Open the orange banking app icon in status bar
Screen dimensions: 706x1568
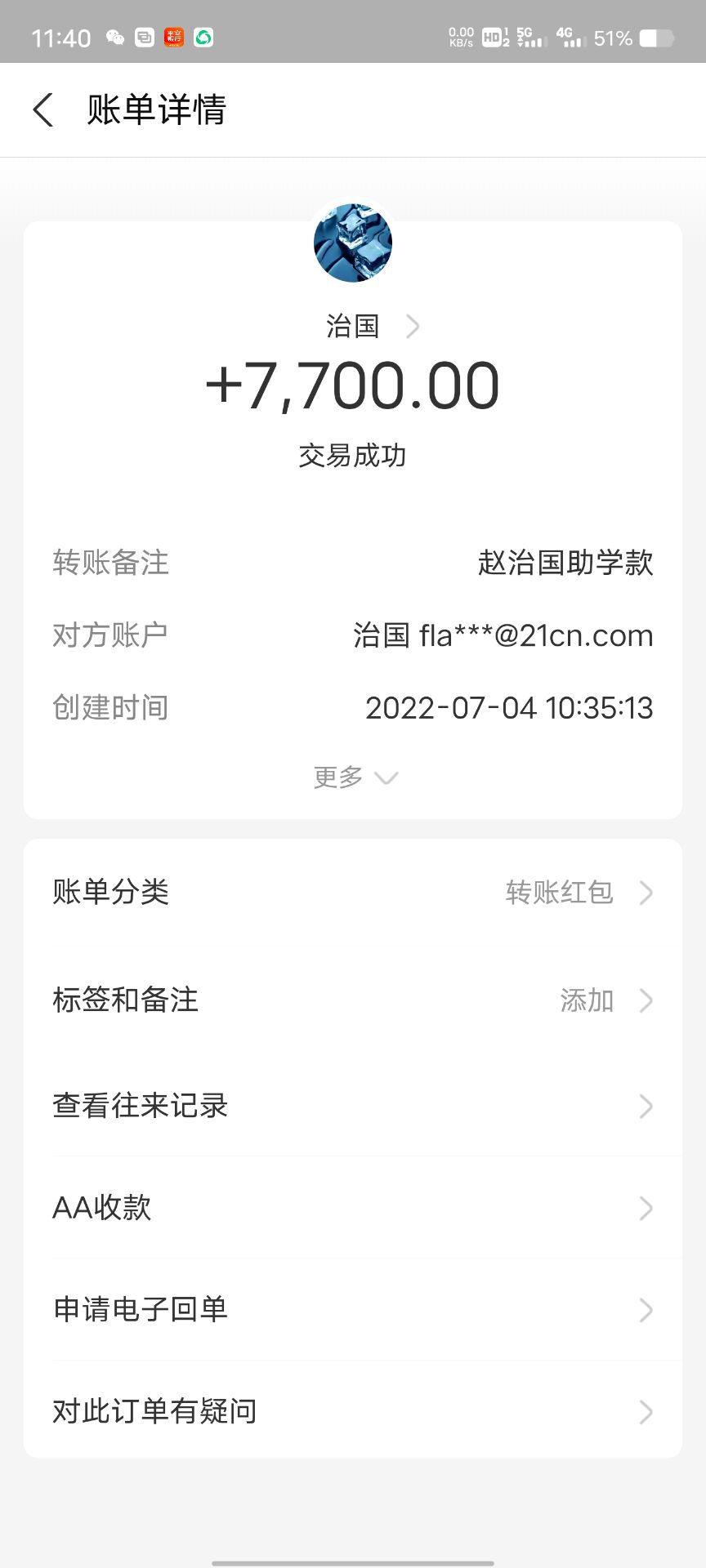[173, 38]
